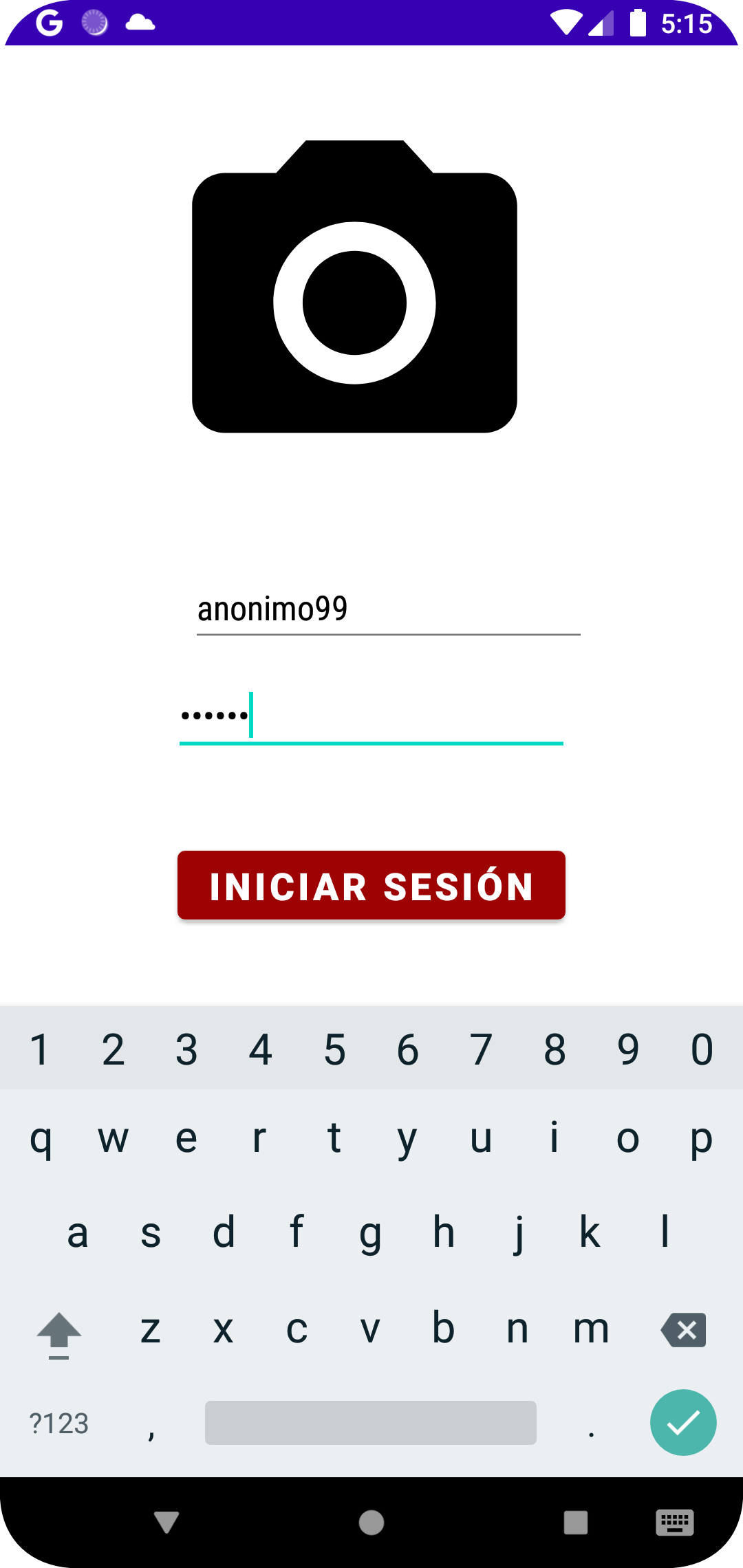Open the ?123 symbols keyboard
This screenshot has width=743, height=1568.
tap(58, 1423)
